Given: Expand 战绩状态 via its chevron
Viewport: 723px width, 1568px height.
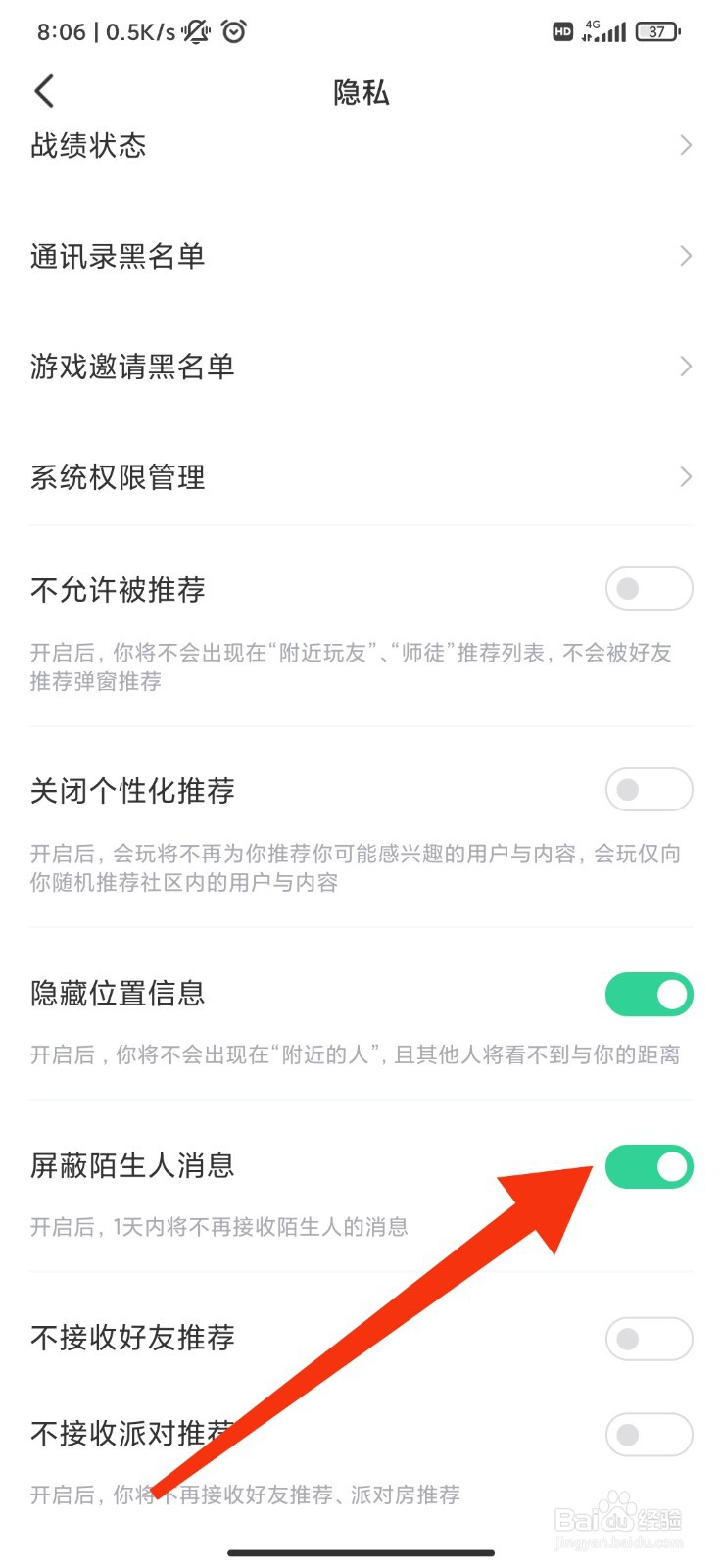Looking at the screenshot, I should click(687, 145).
